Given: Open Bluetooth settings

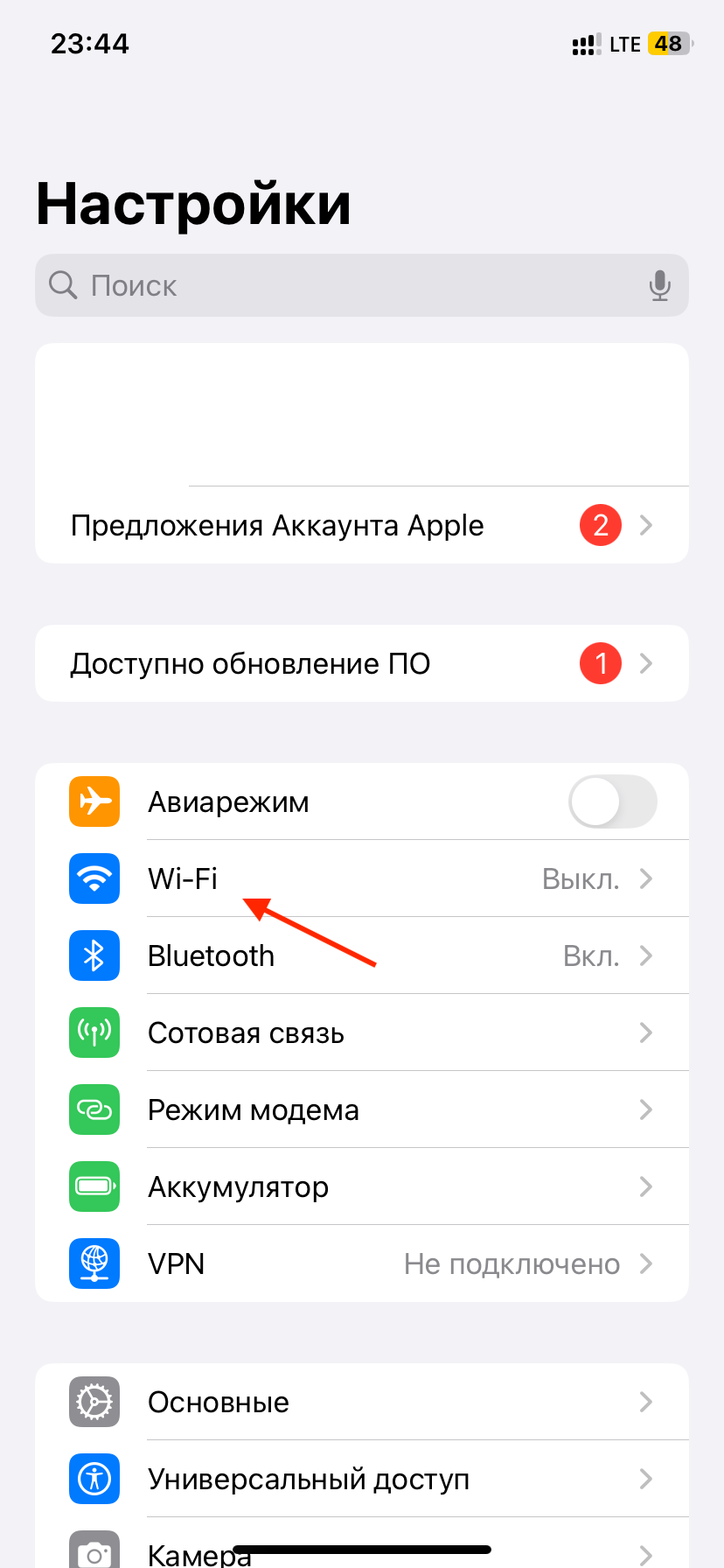Looking at the screenshot, I should point(362,955).
